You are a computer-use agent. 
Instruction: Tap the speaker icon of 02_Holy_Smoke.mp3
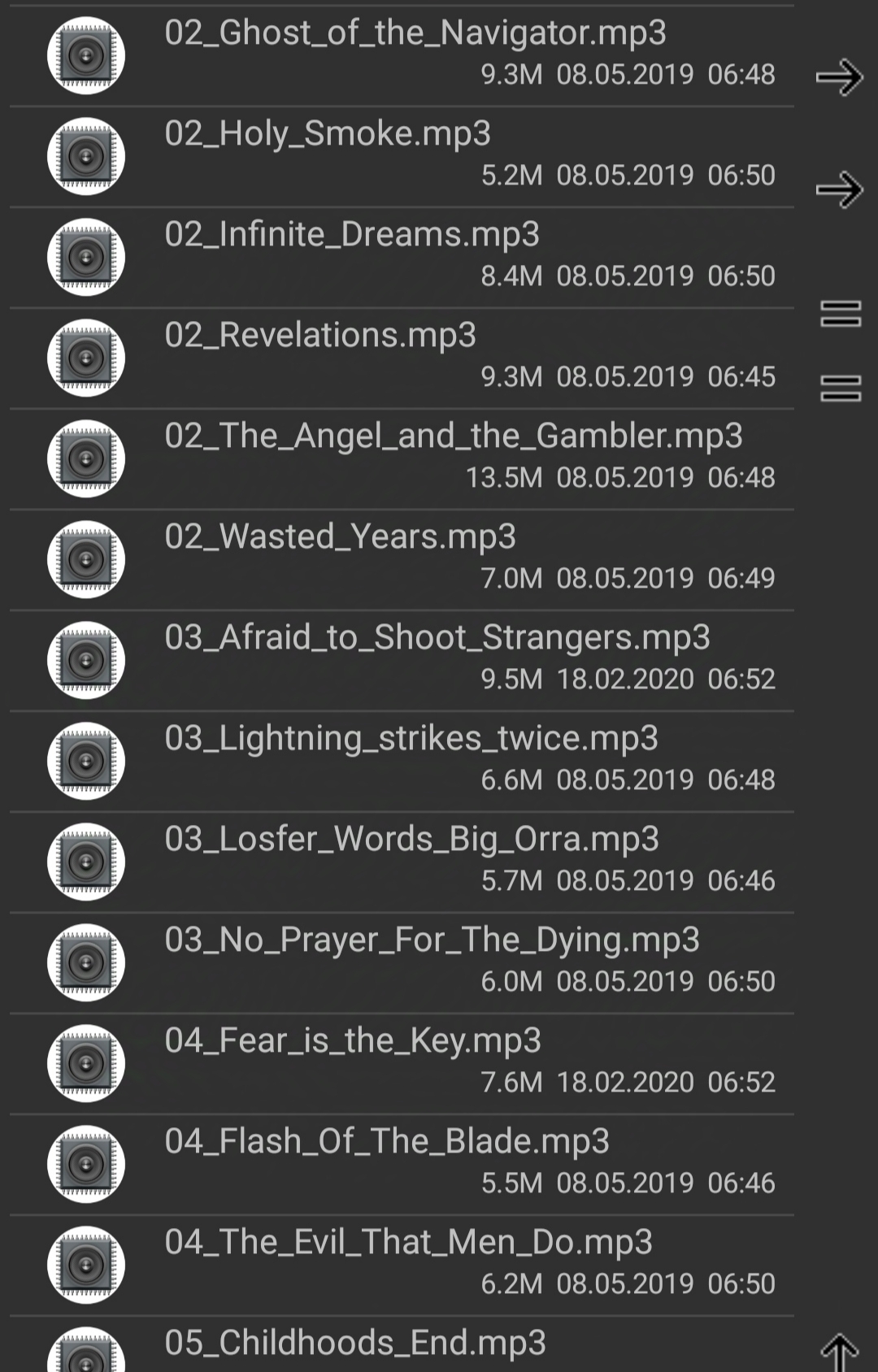[86, 156]
